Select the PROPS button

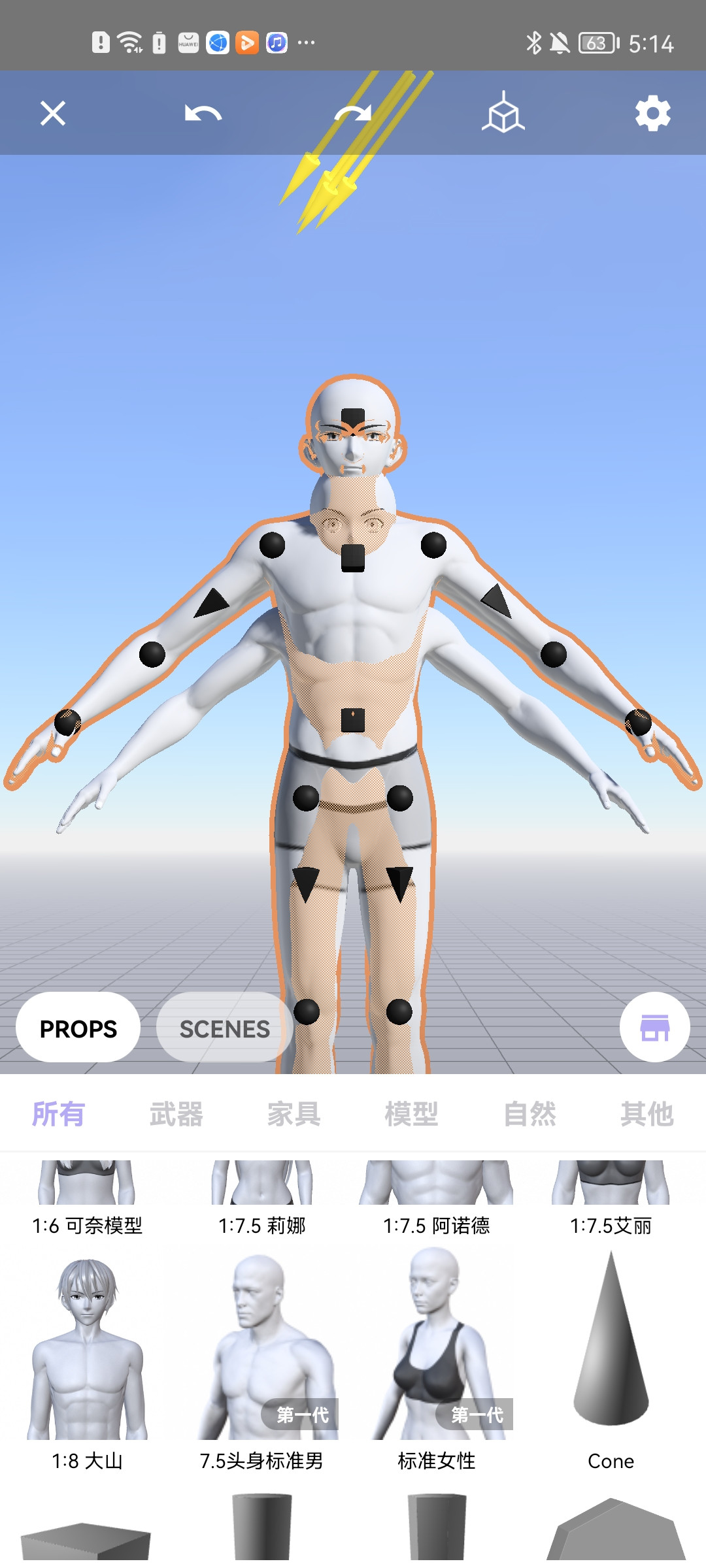pos(78,1028)
